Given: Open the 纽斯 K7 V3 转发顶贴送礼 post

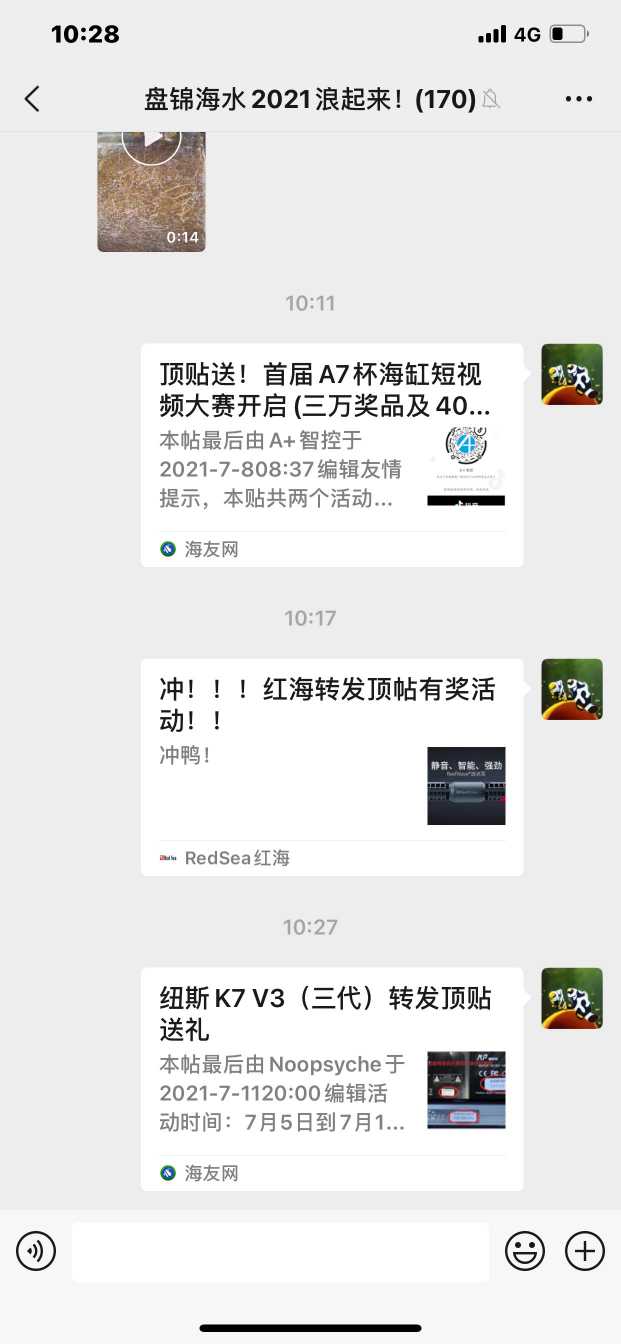Looking at the screenshot, I should tap(331, 1078).
